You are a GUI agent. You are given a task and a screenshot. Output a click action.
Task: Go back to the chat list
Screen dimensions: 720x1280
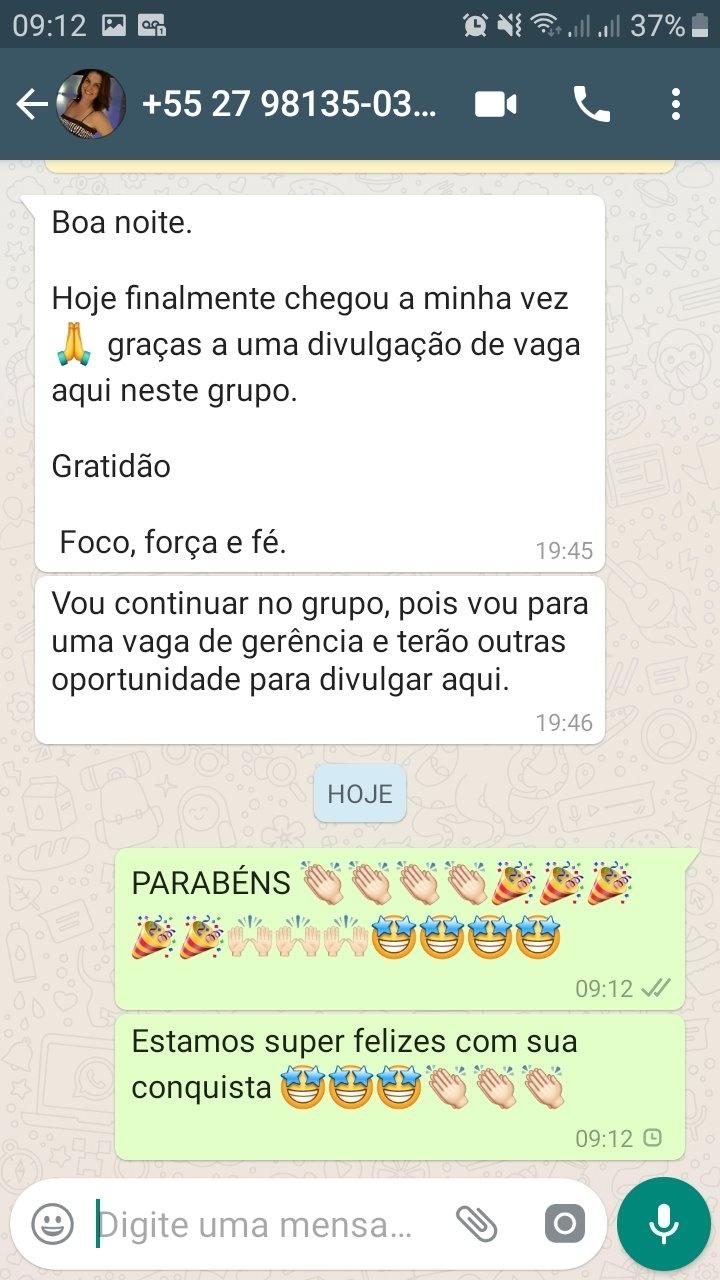coord(30,104)
